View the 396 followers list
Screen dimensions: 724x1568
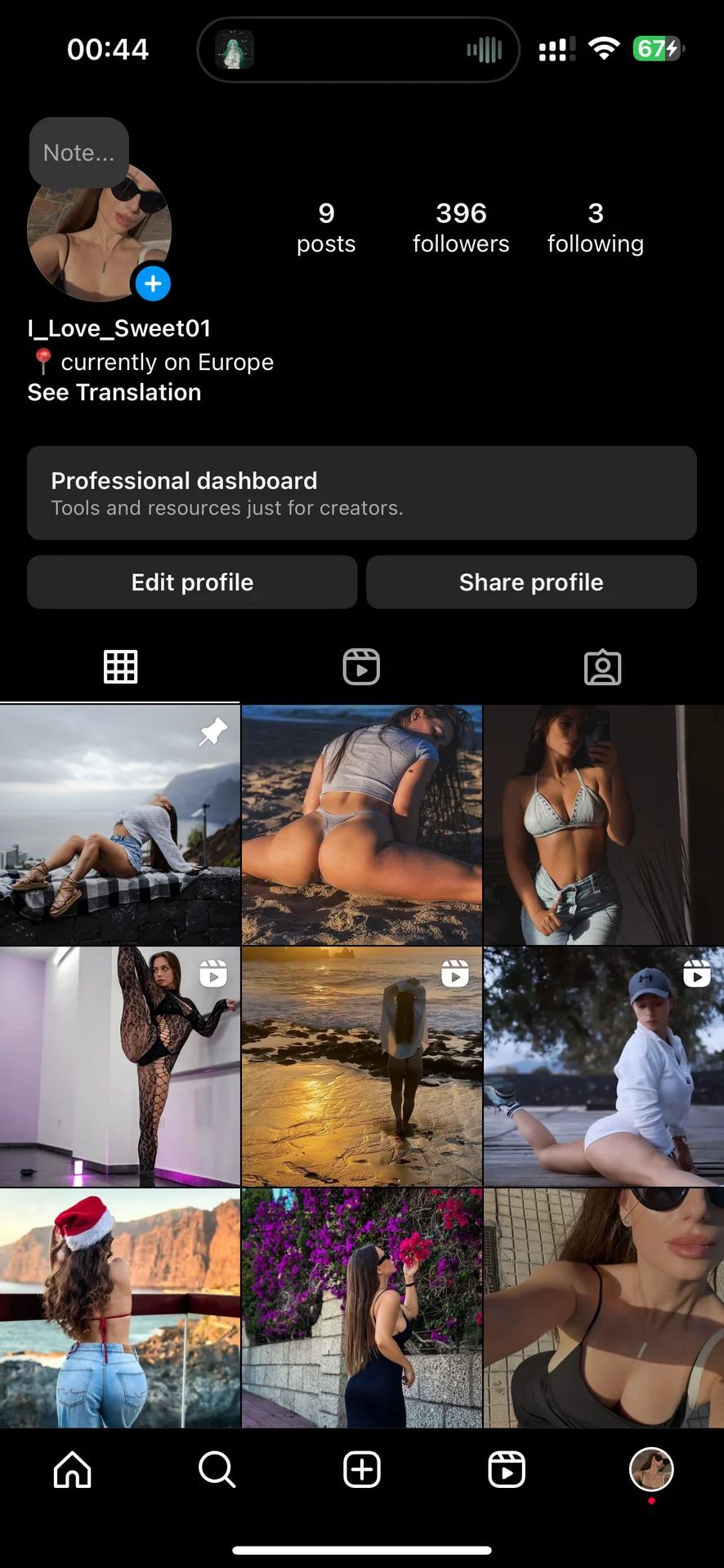[461, 228]
